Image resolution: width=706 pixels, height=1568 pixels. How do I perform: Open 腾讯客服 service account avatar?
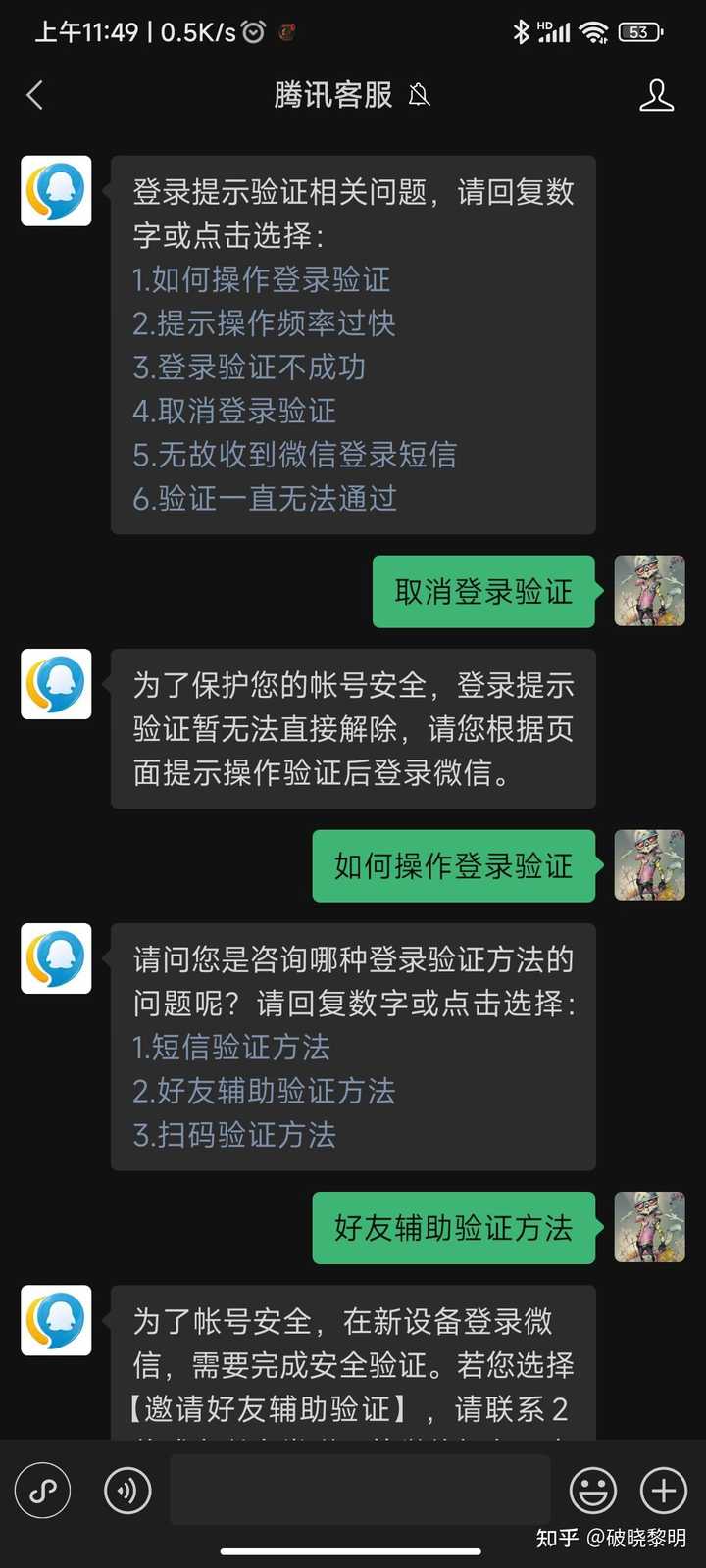coord(56,192)
